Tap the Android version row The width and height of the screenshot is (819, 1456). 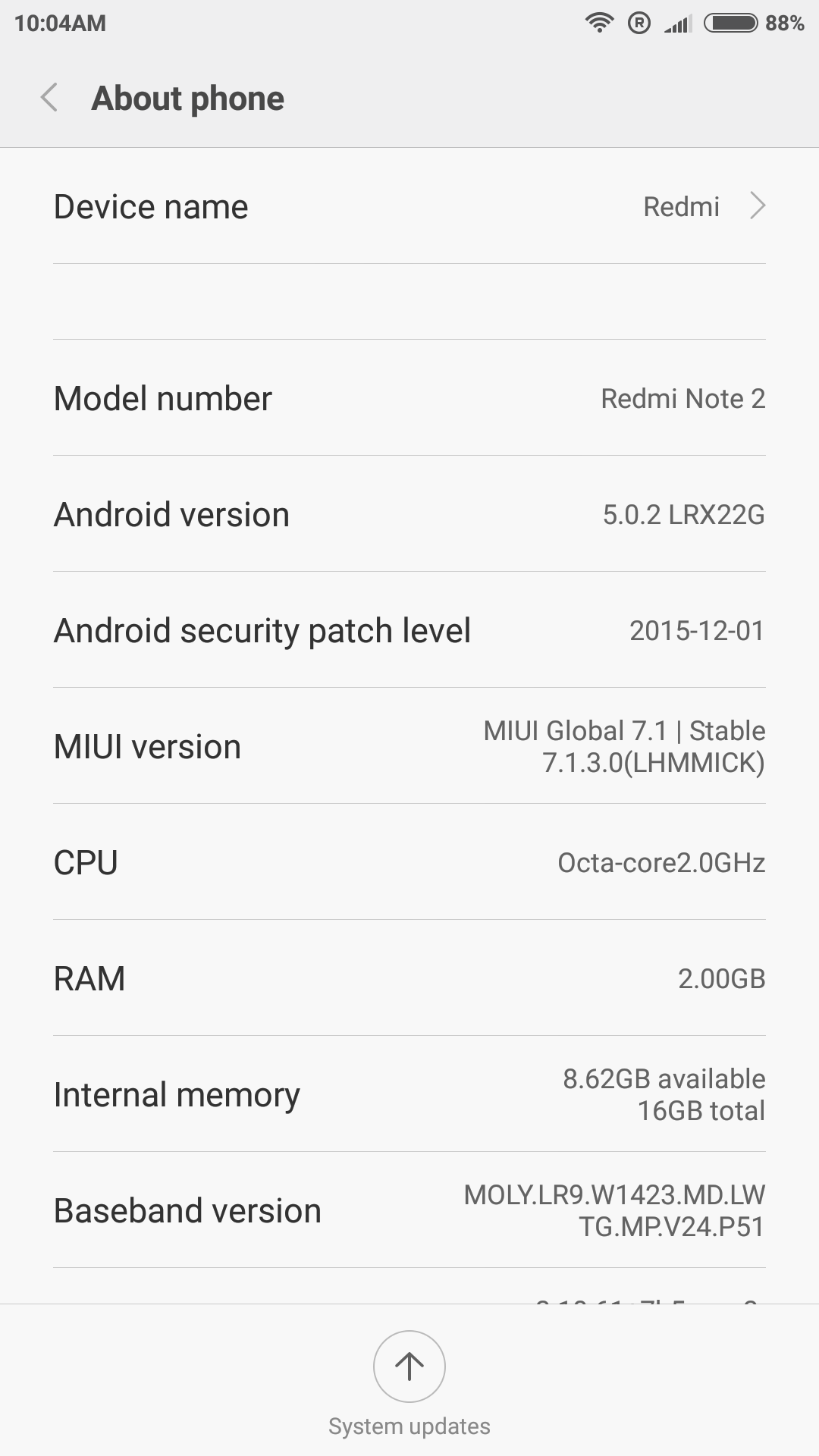click(x=409, y=514)
